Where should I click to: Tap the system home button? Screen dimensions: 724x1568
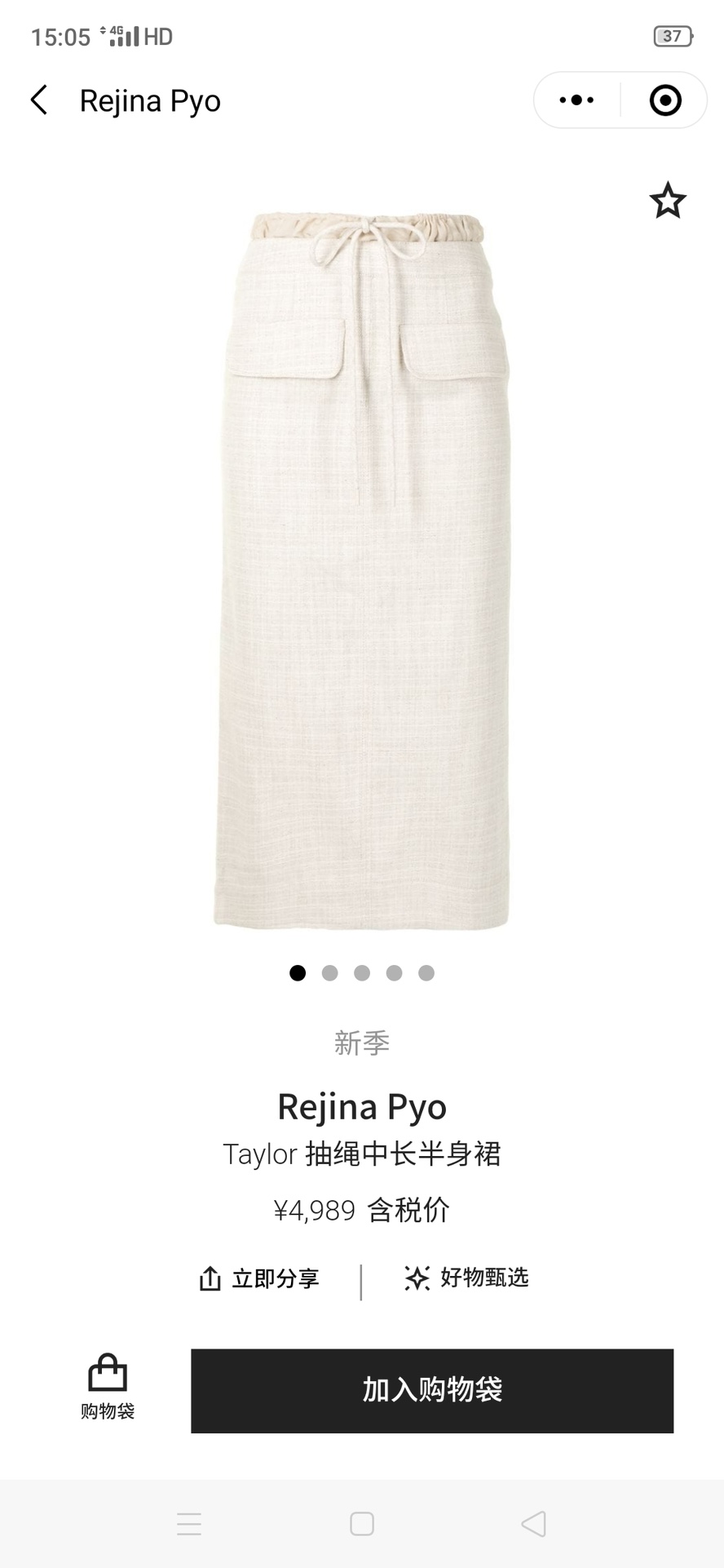[x=362, y=1524]
